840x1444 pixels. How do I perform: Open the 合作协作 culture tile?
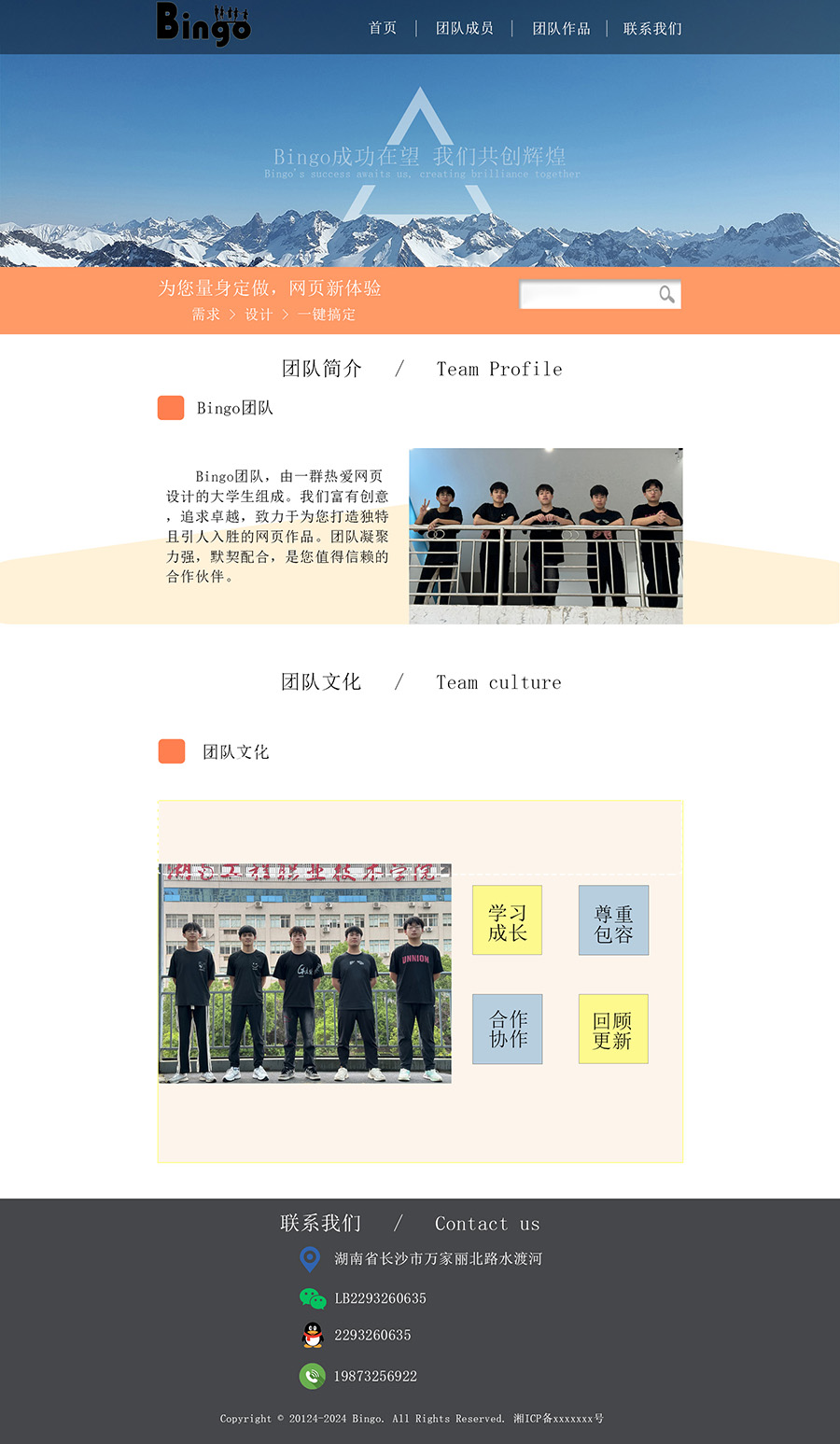507,1029
